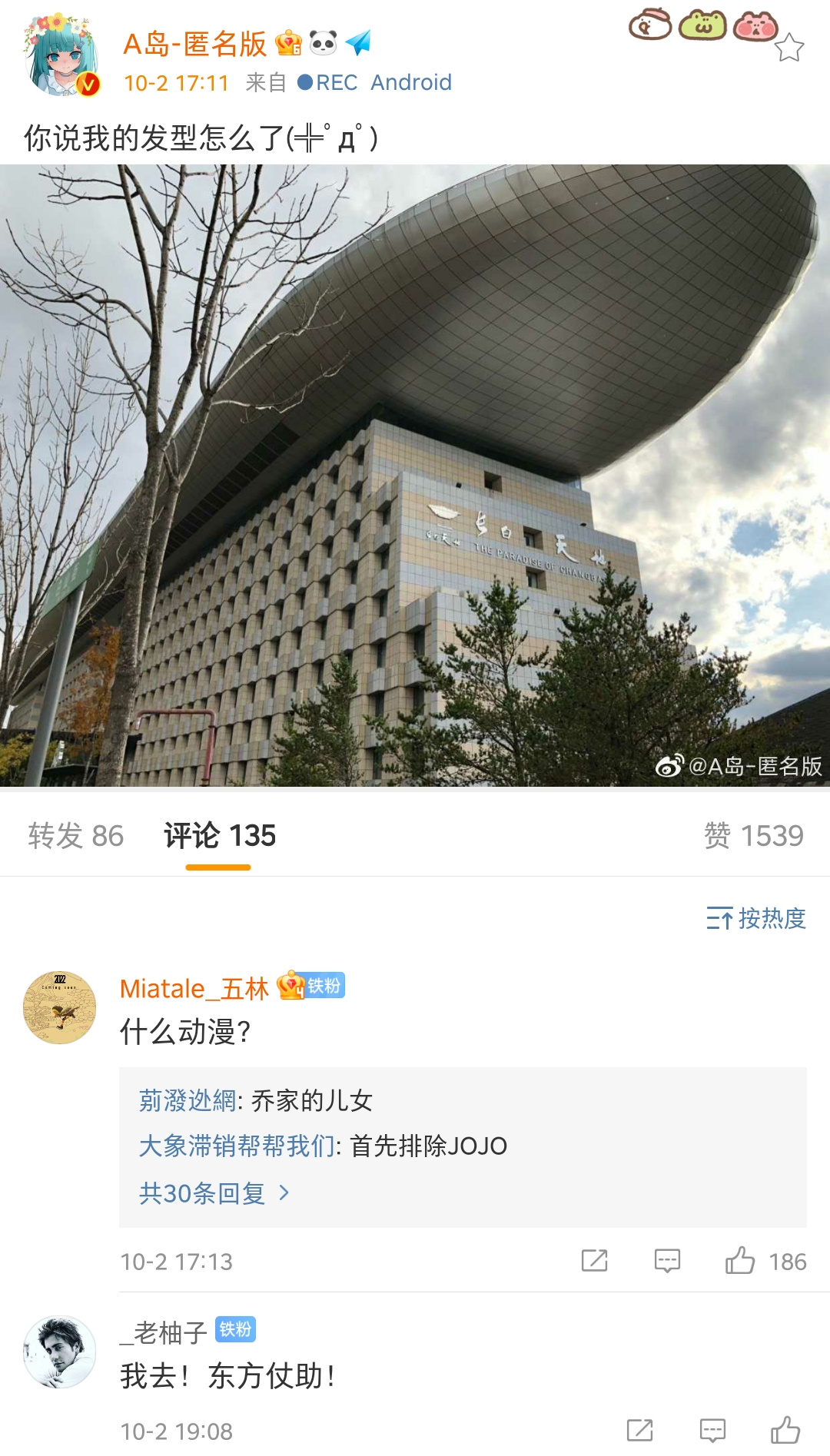Open Miatale_五林 username
830x1456 pixels.
[194, 988]
